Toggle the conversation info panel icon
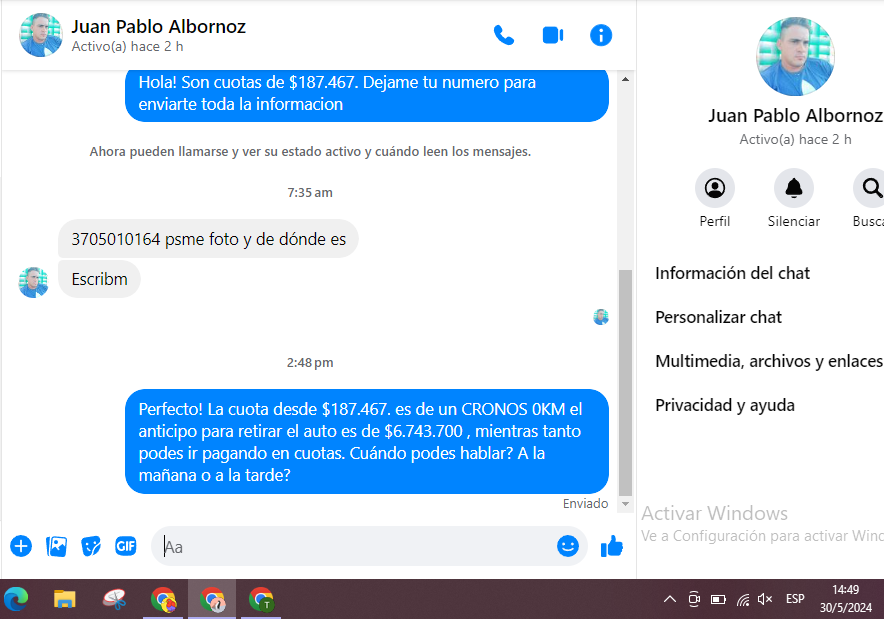Screen dimensions: 884x619 click(x=601, y=35)
